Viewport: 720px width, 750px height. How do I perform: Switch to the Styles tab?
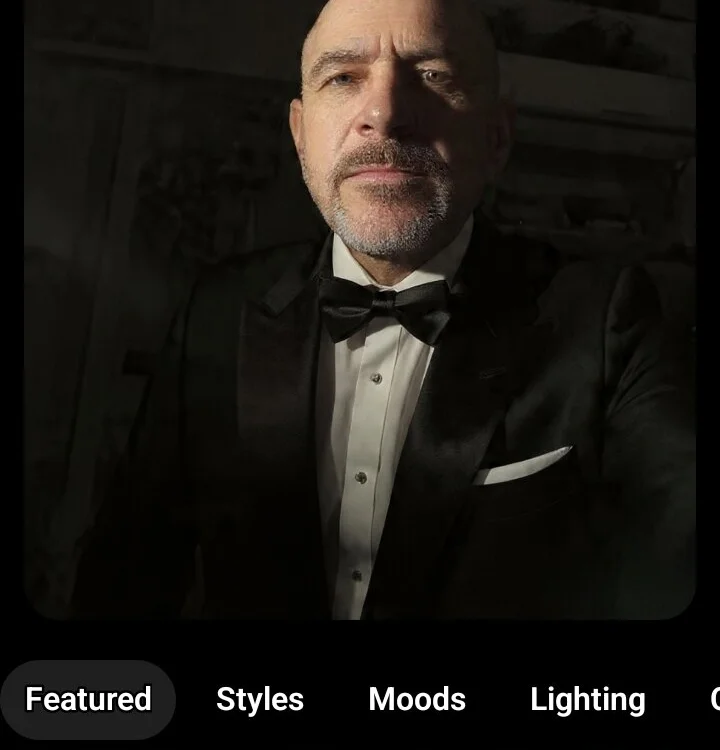pyautogui.click(x=260, y=699)
